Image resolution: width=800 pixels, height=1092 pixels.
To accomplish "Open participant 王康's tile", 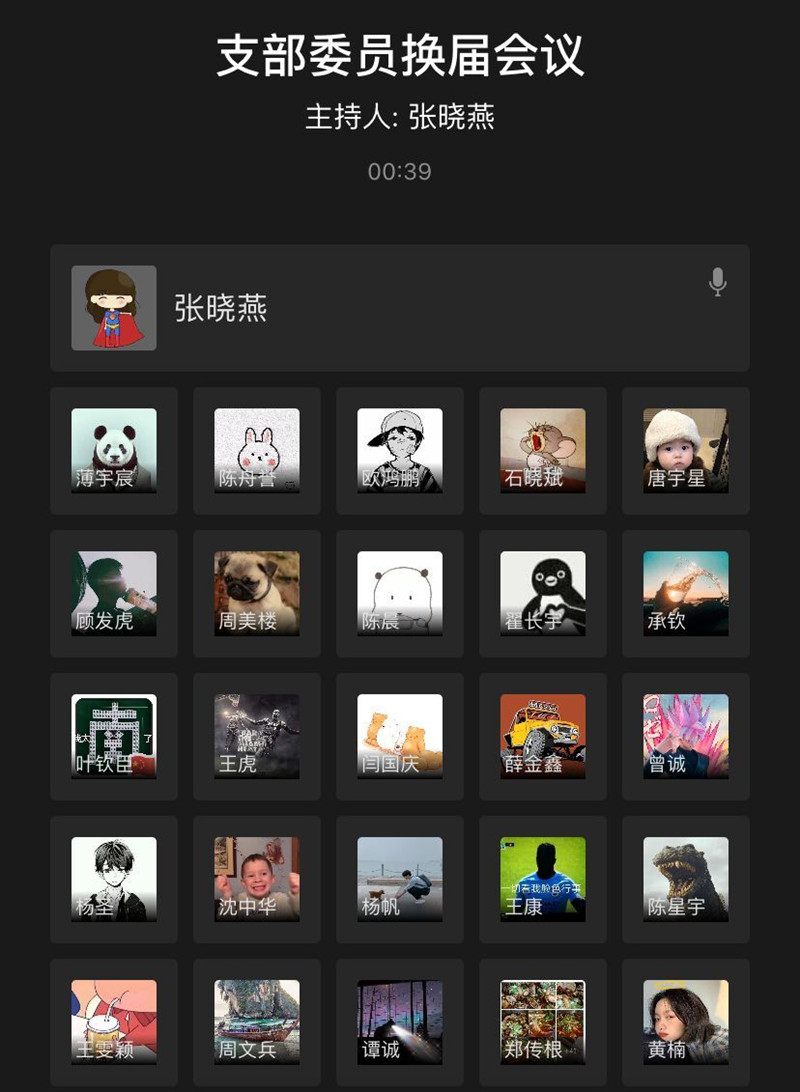I will 543,880.
